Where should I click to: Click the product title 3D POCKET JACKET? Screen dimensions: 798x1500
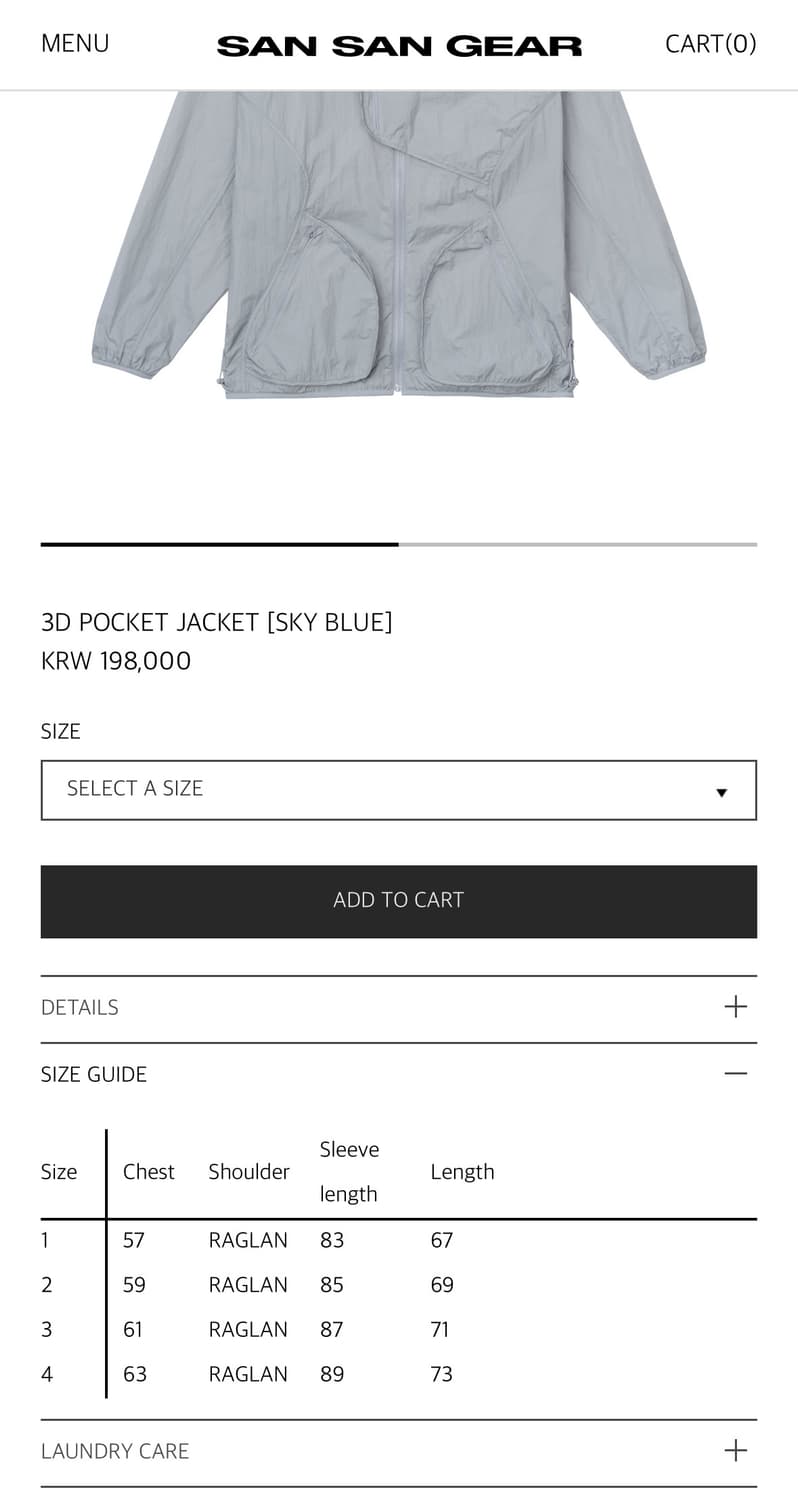(x=216, y=622)
